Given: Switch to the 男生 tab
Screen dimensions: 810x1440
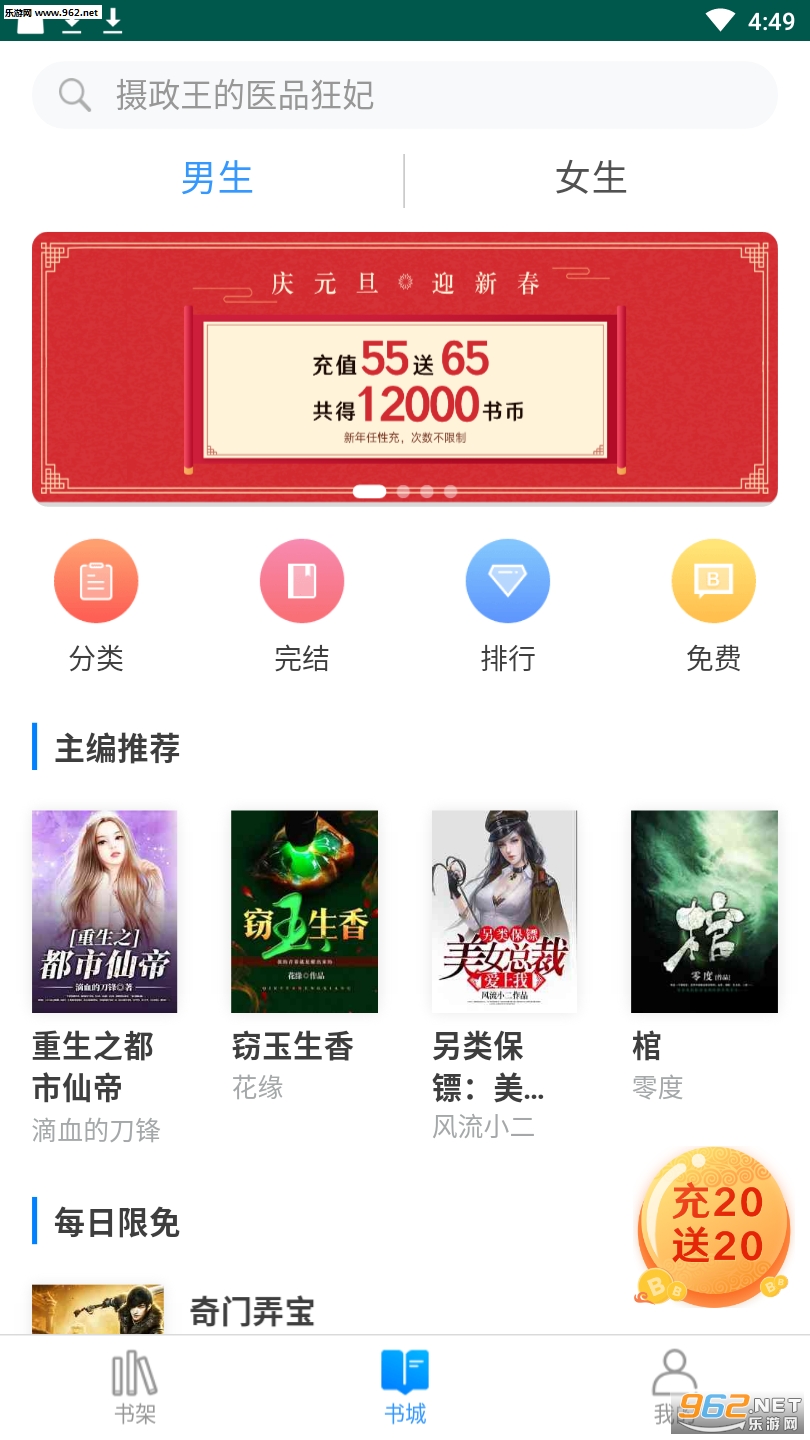Looking at the screenshot, I should coord(216,179).
